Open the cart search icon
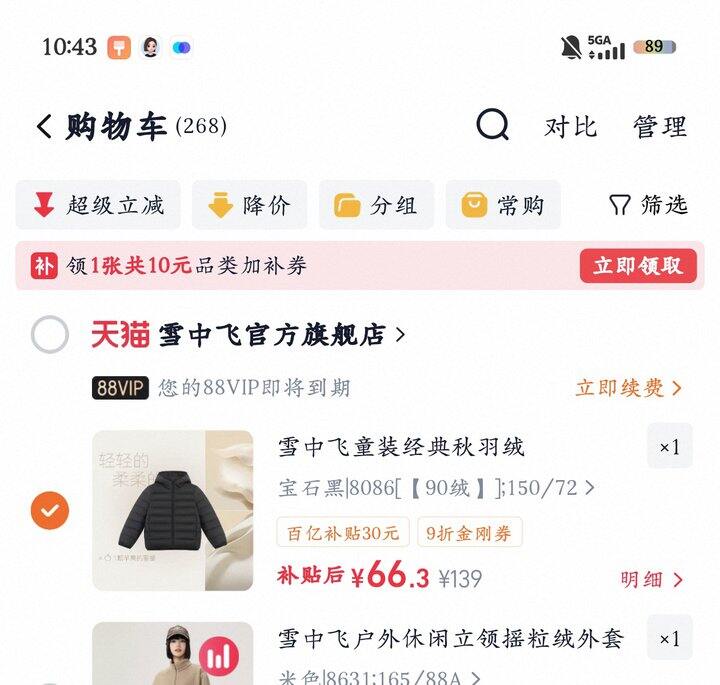The image size is (720, 685). click(492, 124)
